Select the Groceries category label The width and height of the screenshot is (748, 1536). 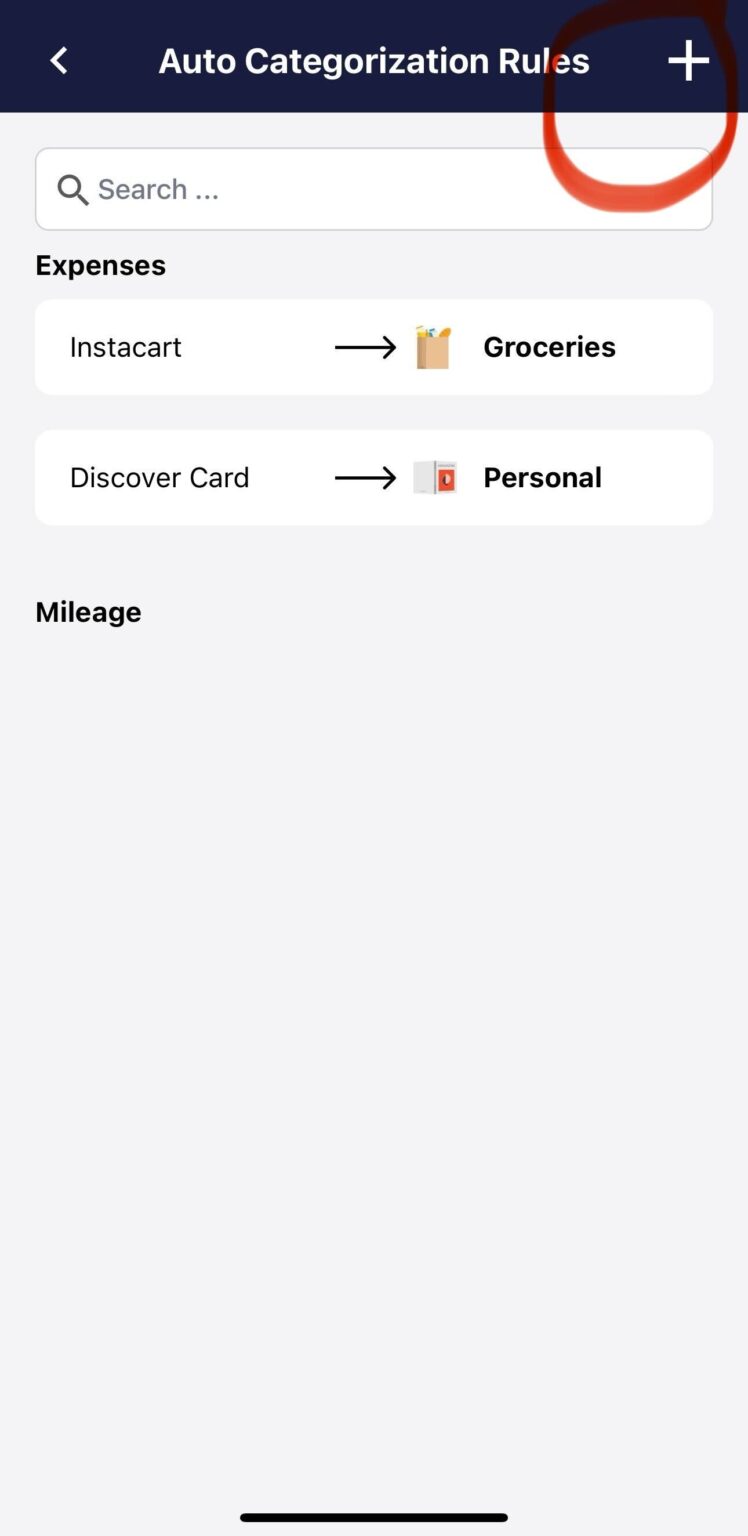point(549,346)
